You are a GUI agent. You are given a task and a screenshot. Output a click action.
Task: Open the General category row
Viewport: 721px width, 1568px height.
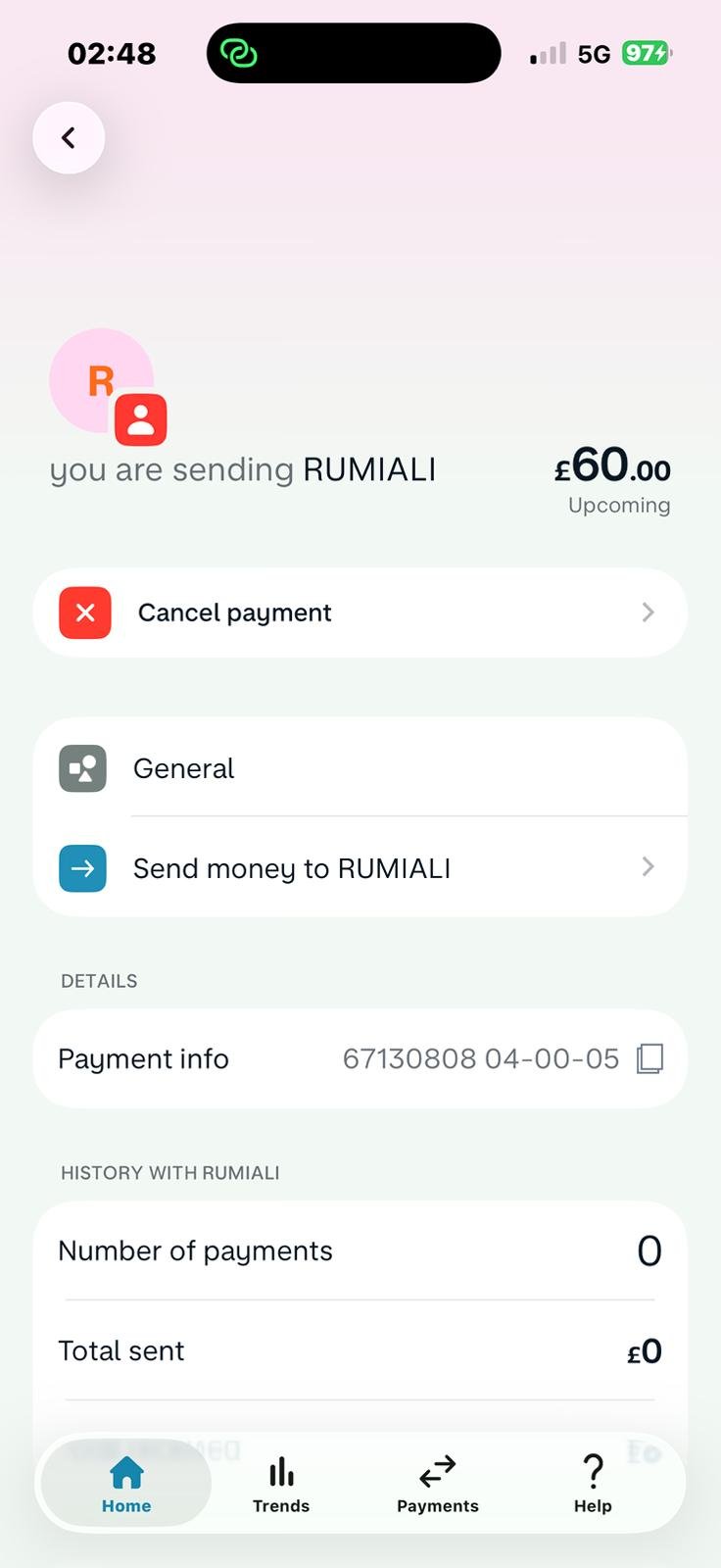(x=360, y=768)
